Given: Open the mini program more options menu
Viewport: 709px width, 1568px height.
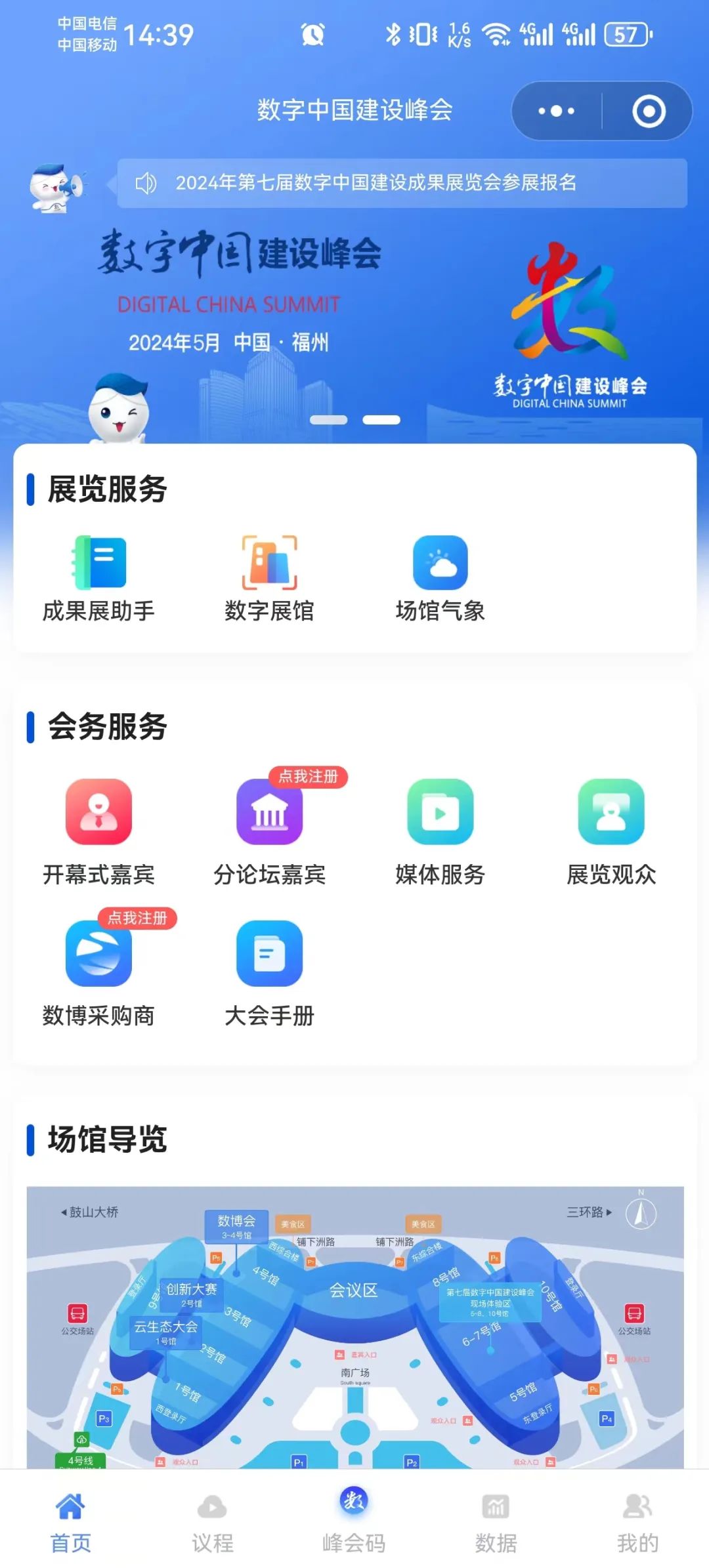Looking at the screenshot, I should pos(557,111).
